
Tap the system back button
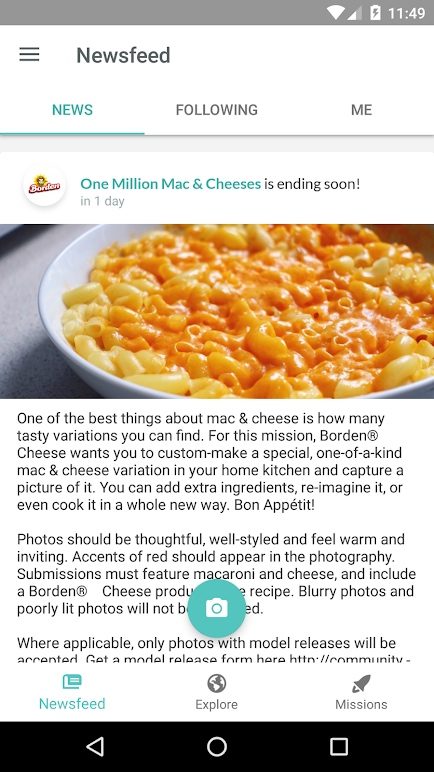[x=95, y=746]
